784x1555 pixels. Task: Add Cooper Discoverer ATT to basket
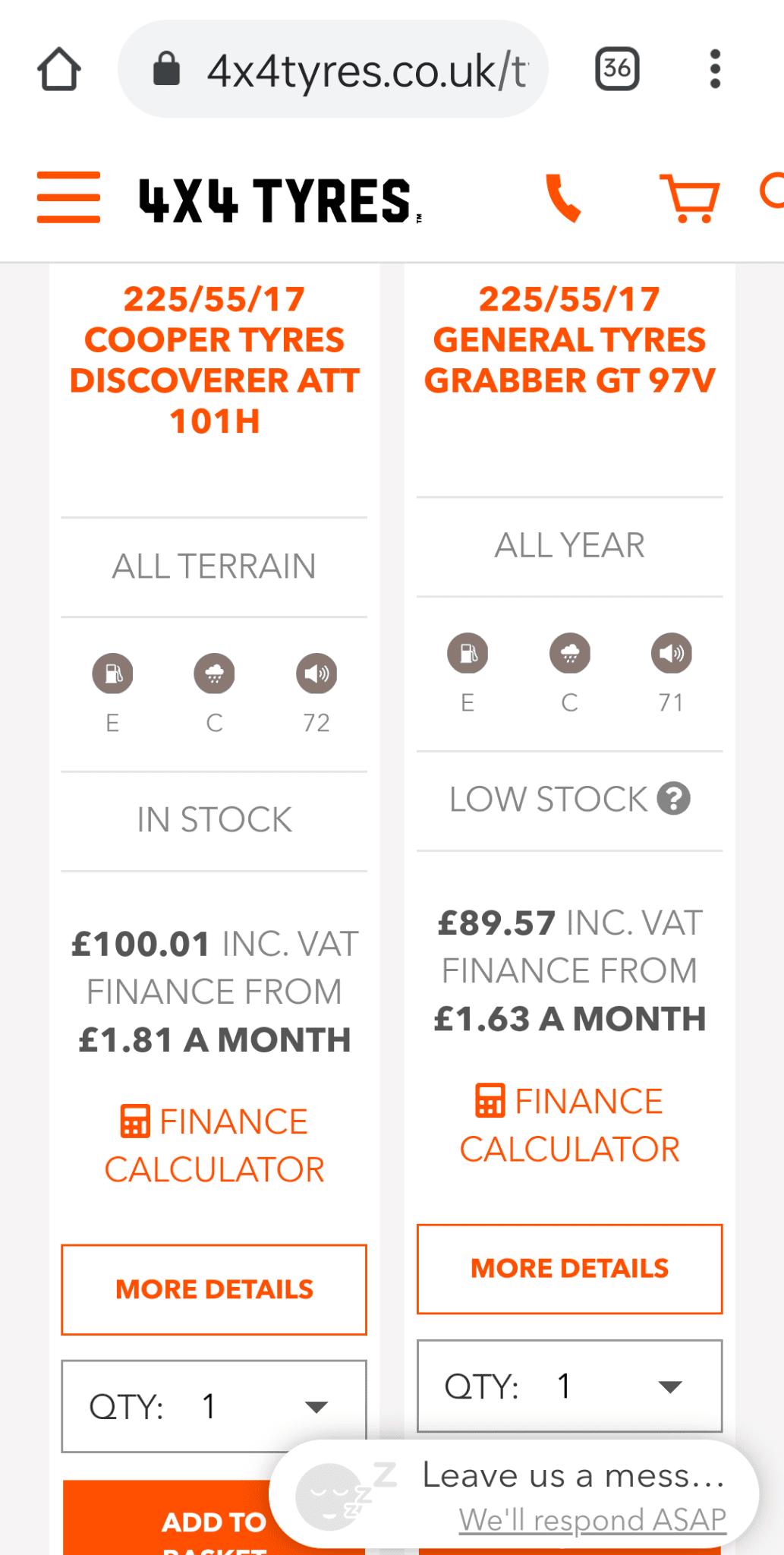pyautogui.click(x=167, y=1518)
